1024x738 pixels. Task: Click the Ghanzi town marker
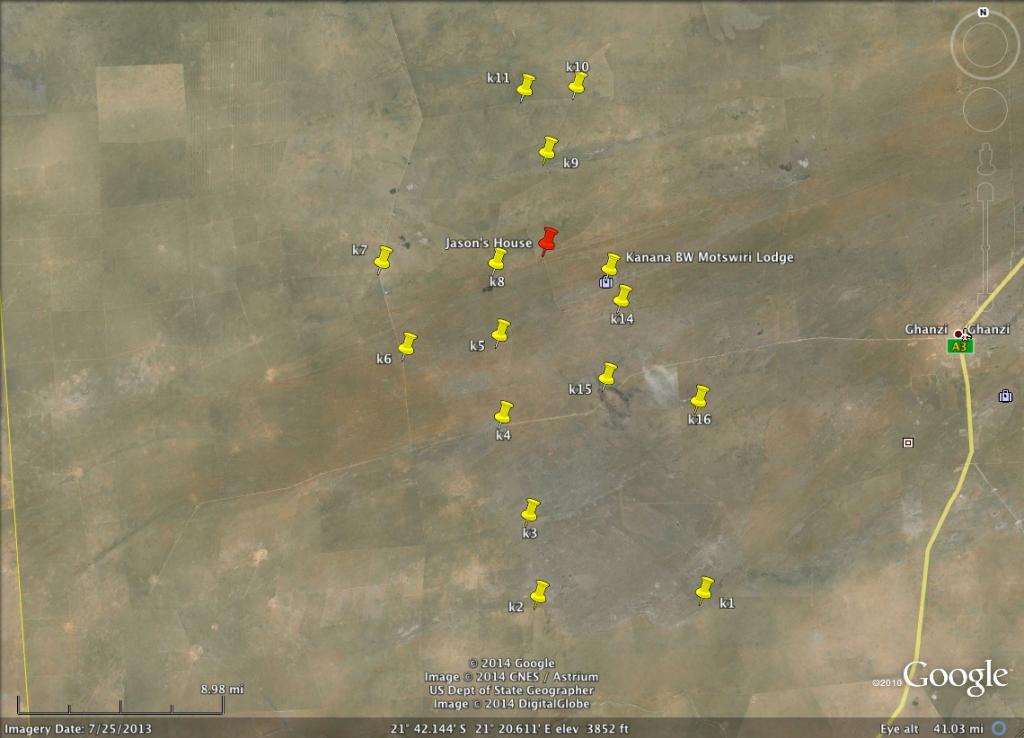(x=958, y=333)
